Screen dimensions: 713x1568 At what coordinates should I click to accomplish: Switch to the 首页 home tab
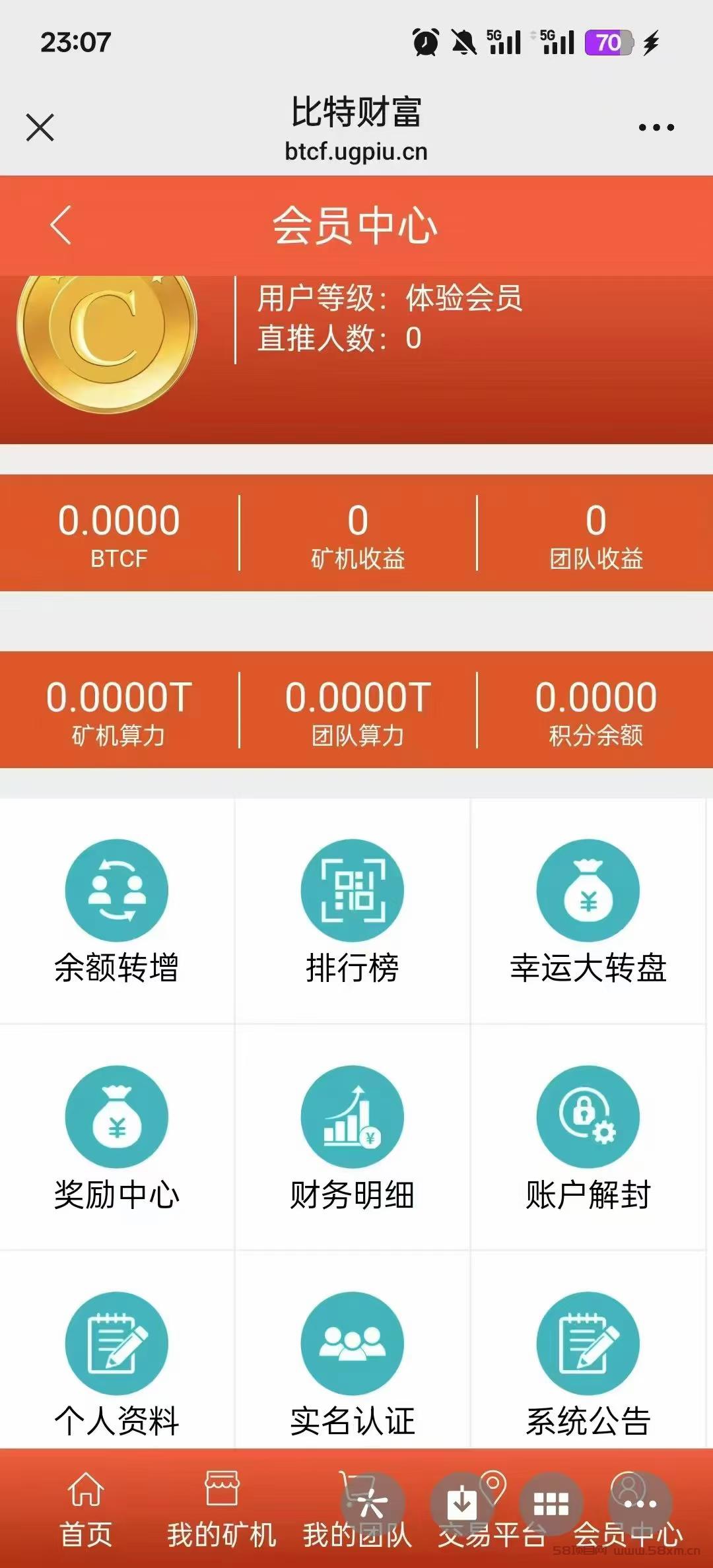[86, 1511]
